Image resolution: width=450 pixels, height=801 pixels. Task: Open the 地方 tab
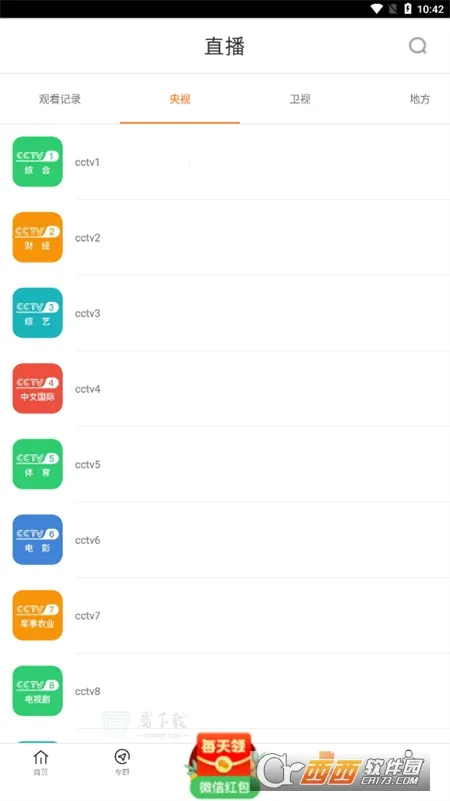(x=419, y=99)
